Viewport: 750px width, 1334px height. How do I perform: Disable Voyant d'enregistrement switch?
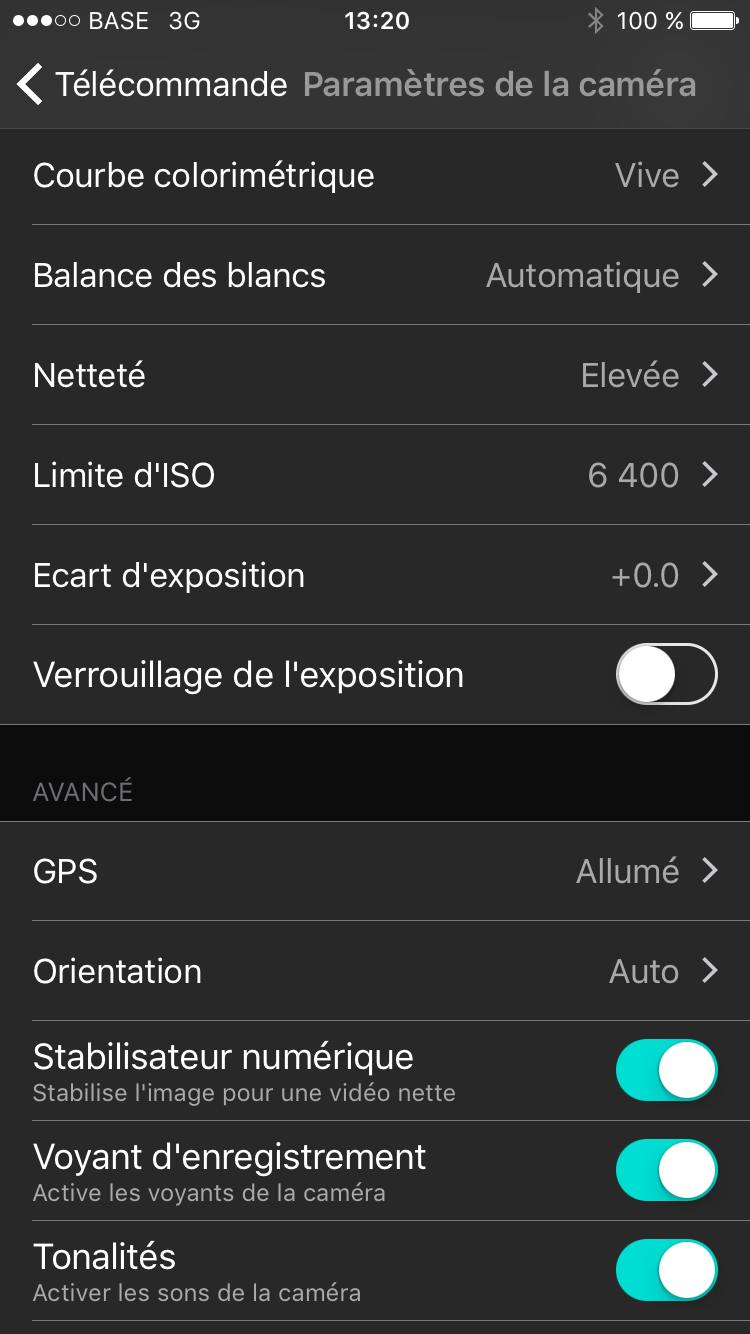click(667, 1171)
